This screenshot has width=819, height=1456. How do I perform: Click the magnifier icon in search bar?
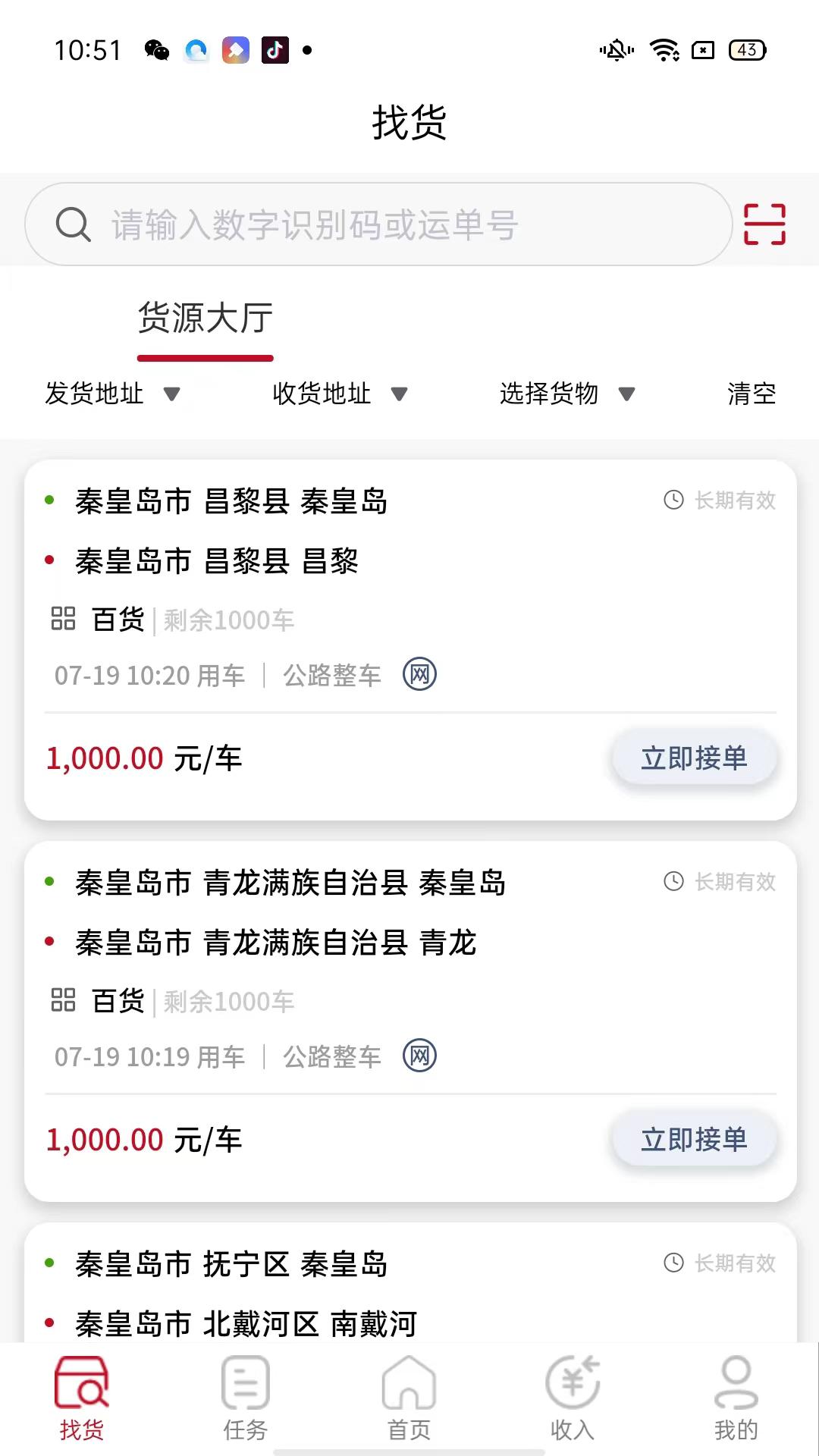(x=72, y=224)
